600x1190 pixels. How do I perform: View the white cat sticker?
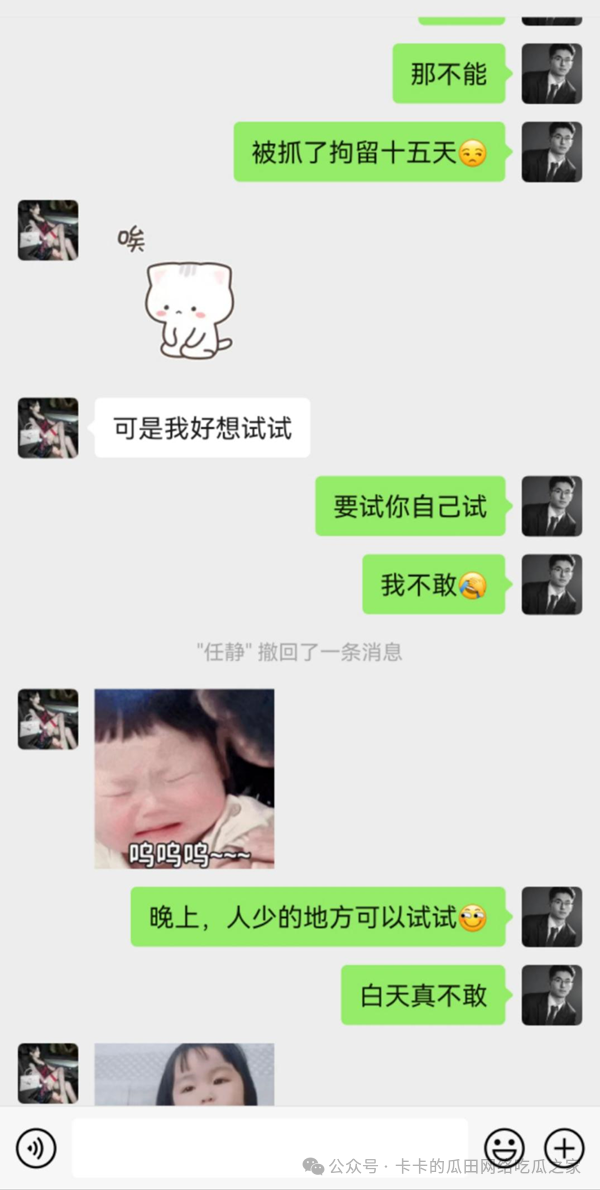(x=188, y=310)
